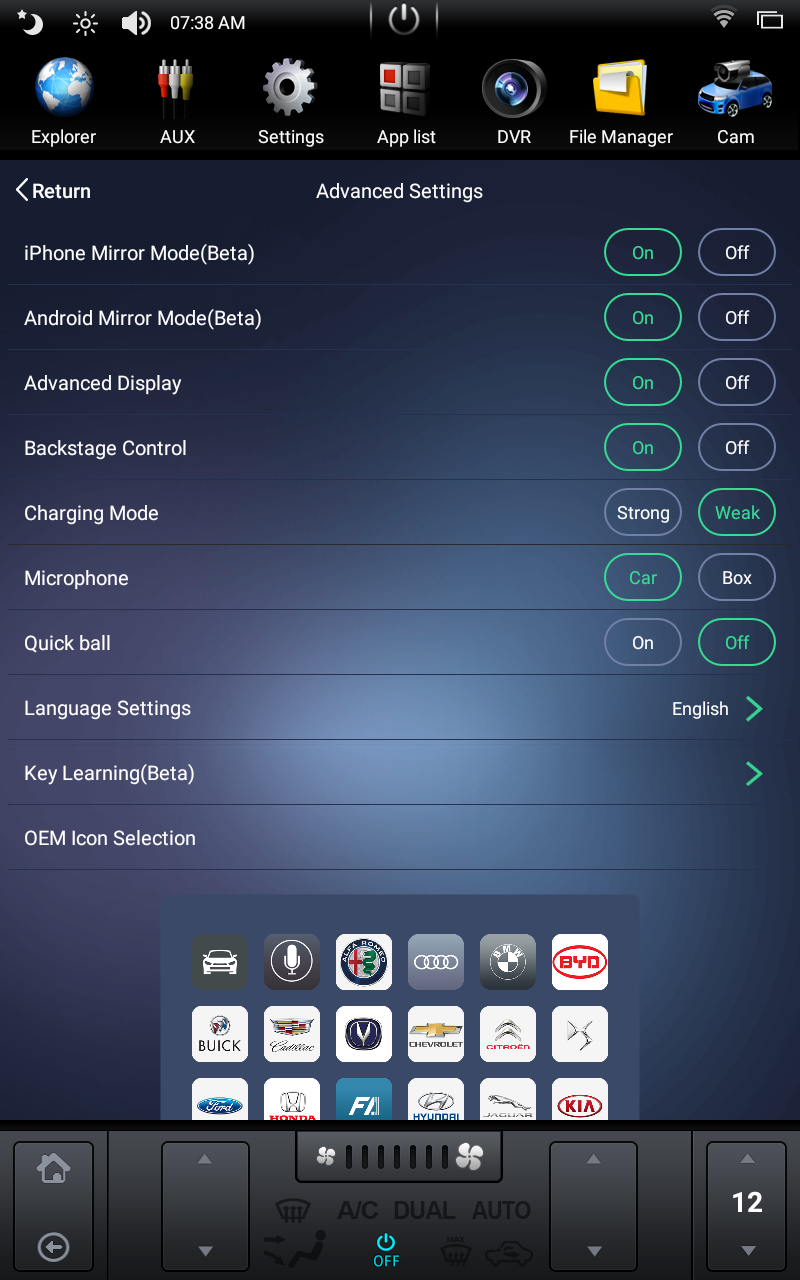Turn off Android Mirror Mode
Image resolution: width=800 pixels, height=1280 pixels.
pos(736,317)
